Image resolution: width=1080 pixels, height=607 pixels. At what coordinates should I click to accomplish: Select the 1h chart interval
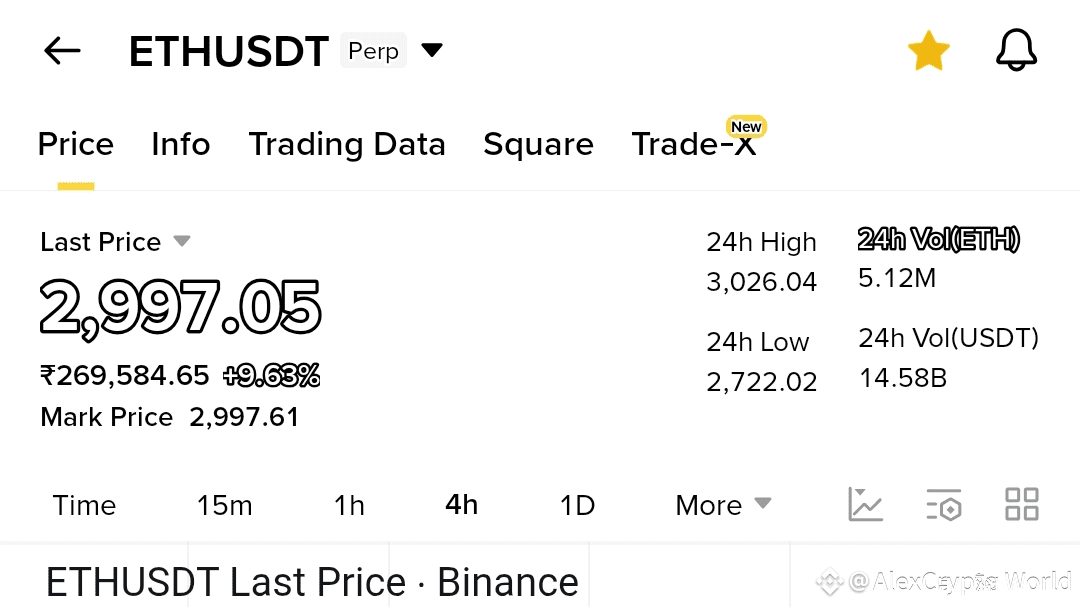point(349,505)
